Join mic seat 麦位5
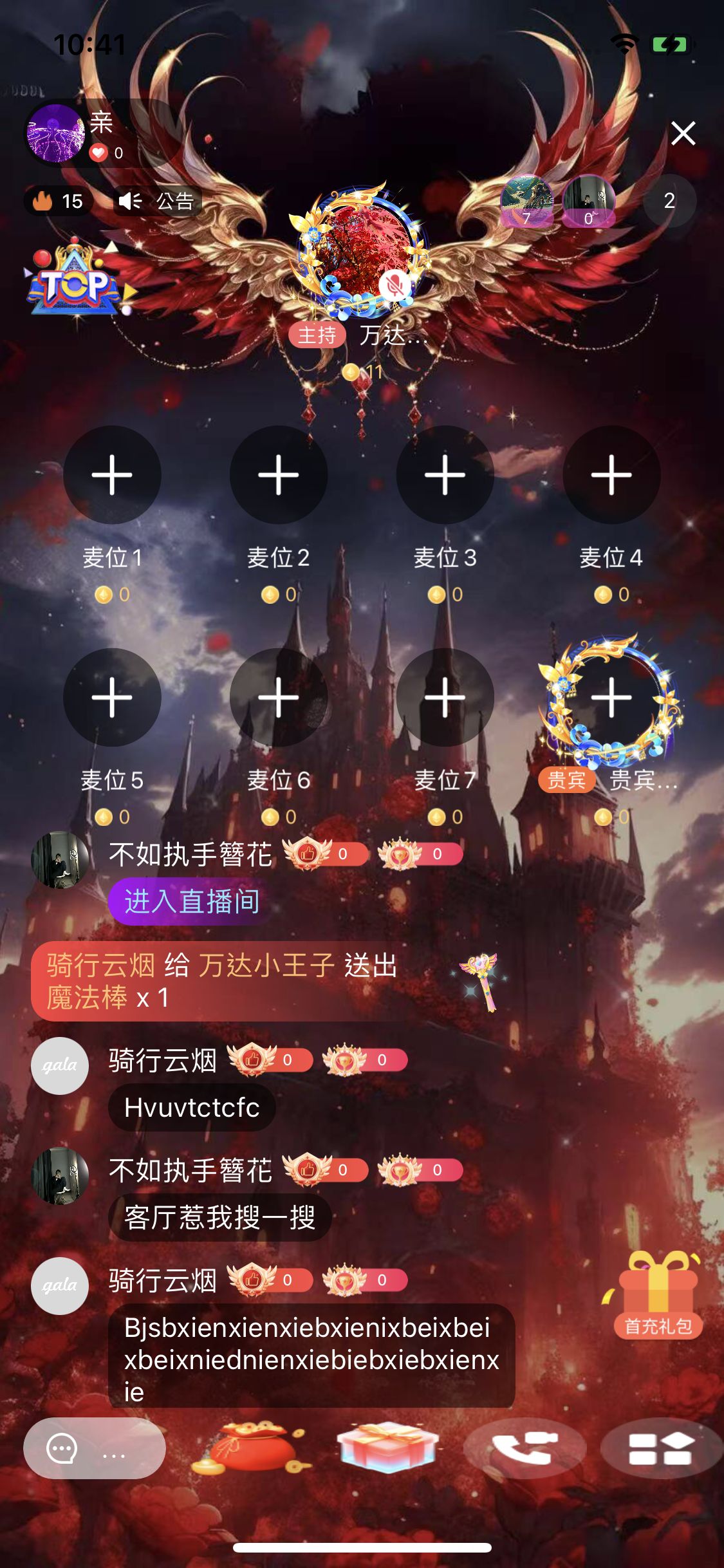 point(112,698)
